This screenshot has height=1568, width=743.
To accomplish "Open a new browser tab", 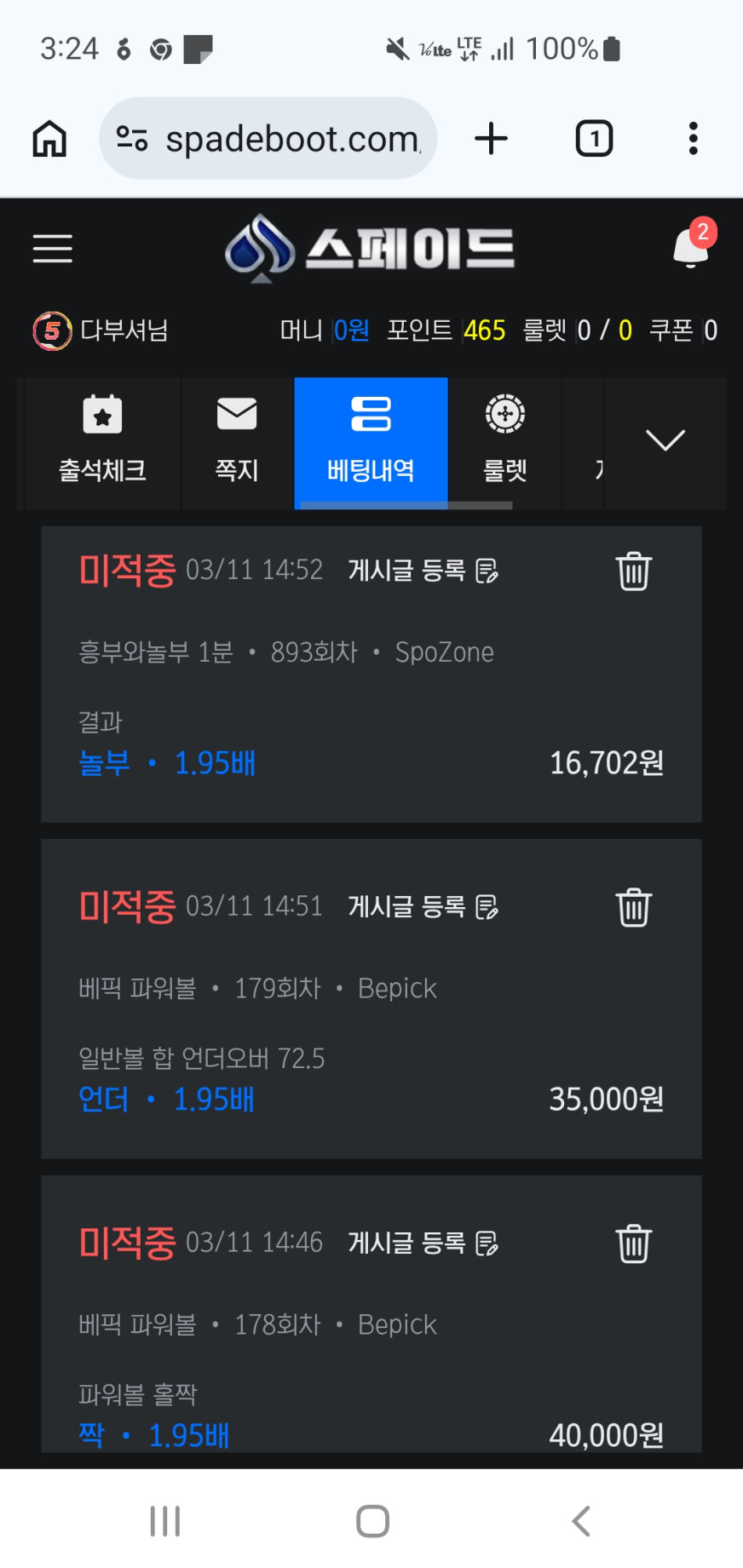I will tap(491, 139).
